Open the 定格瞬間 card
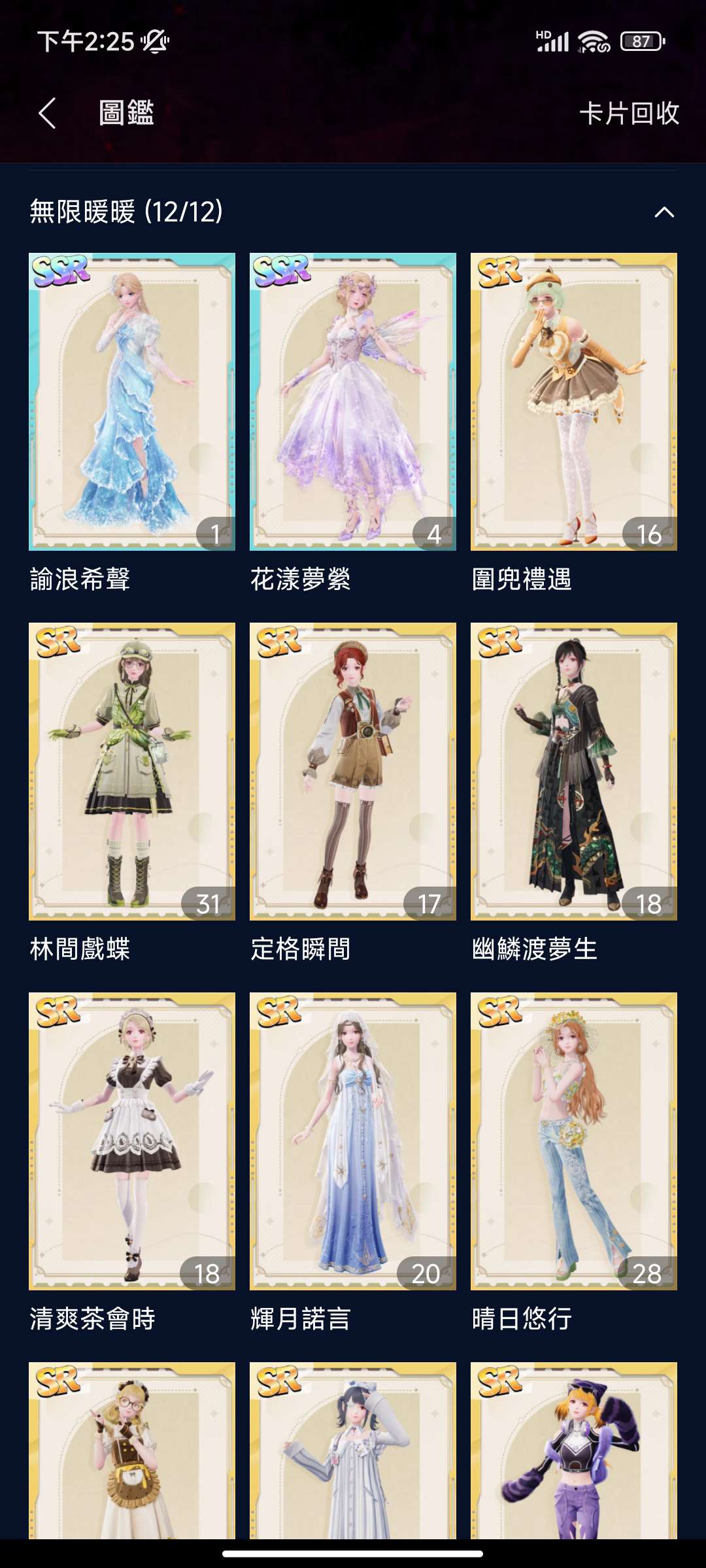Screen dimensions: 706x1568 (353, 772)
